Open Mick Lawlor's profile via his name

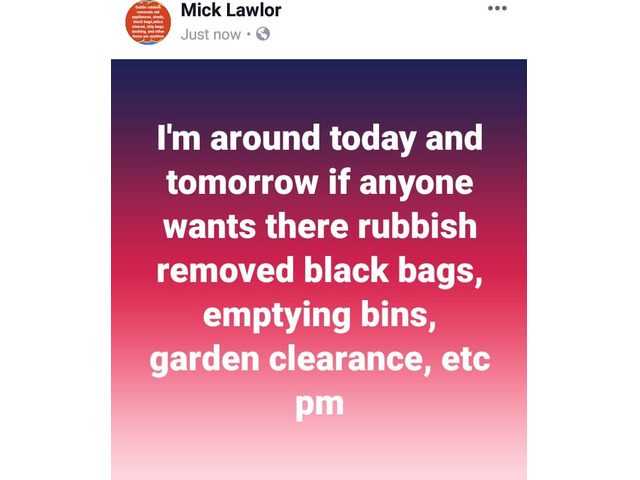(x=232, y=11)
